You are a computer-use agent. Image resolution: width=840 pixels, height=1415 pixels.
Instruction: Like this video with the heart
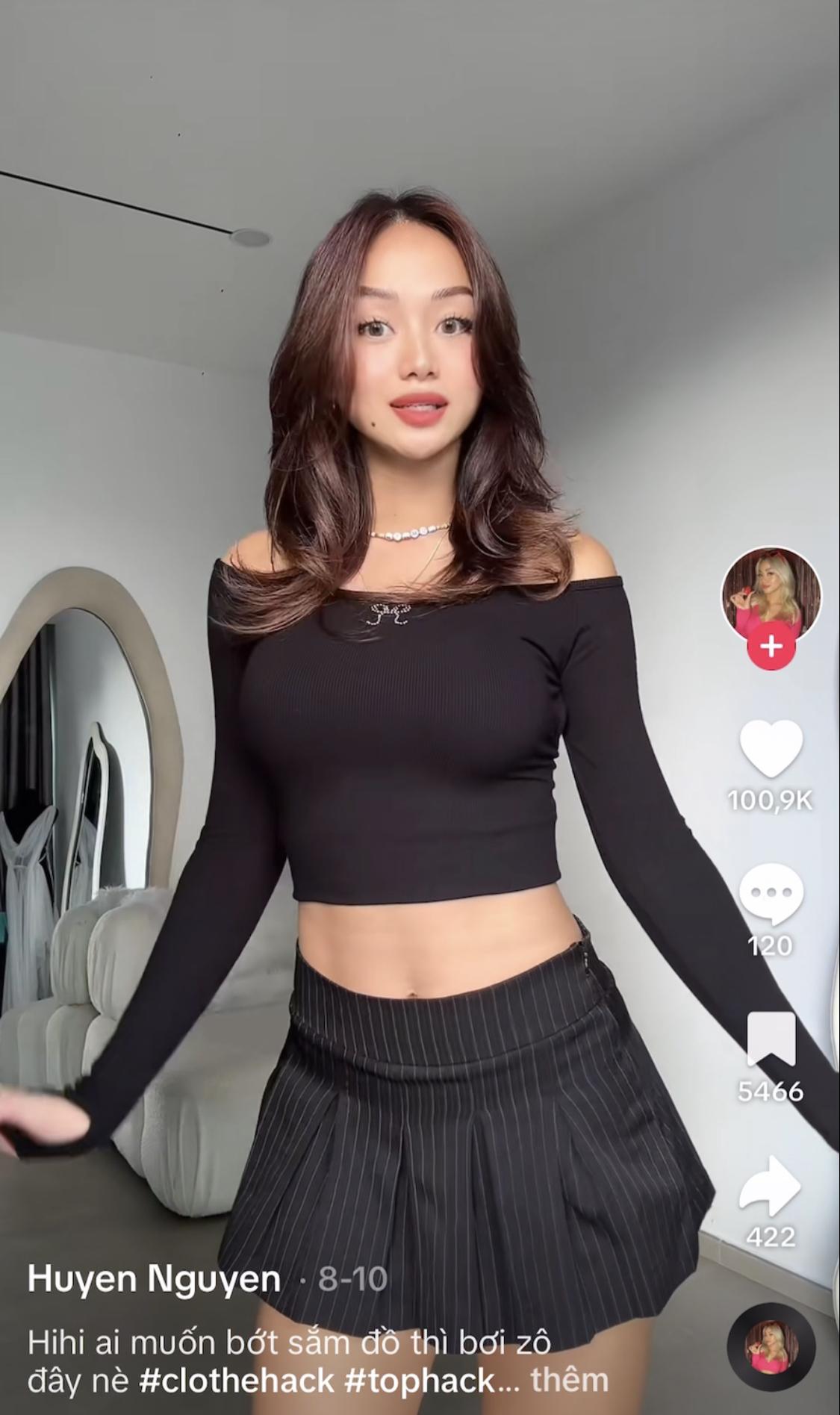coord(771,749)
